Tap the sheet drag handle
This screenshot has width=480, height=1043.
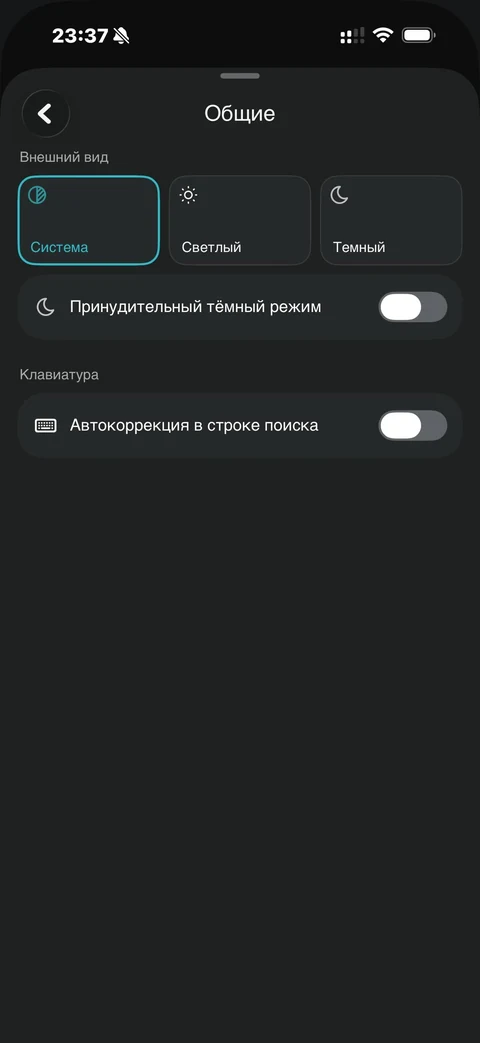(240, 76)
